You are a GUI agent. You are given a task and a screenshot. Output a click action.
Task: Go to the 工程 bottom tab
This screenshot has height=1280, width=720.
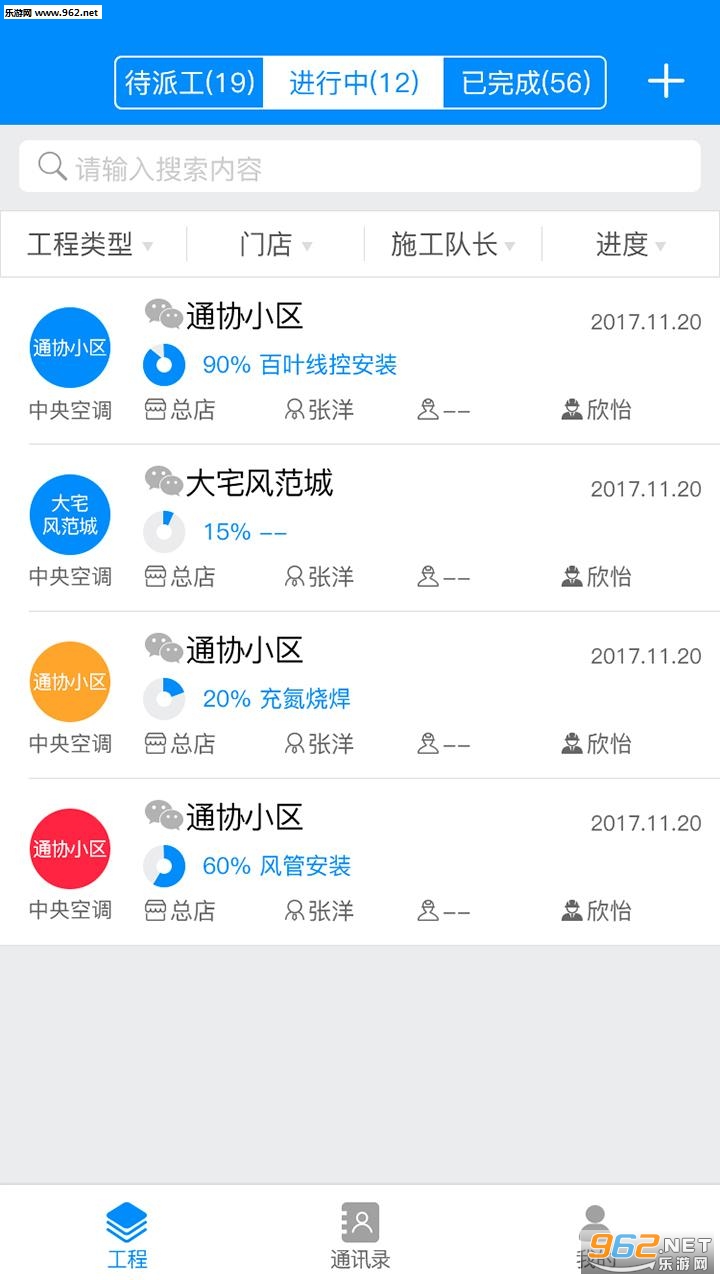tap(127, 1235)
